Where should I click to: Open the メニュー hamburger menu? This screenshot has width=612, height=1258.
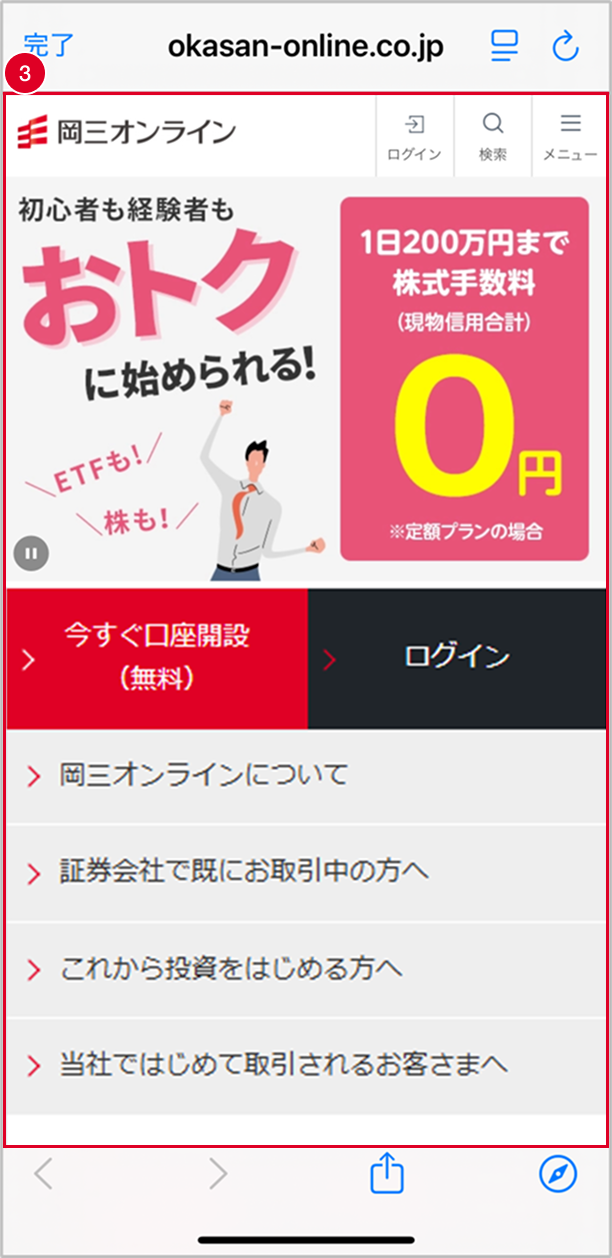coord(570,136)
